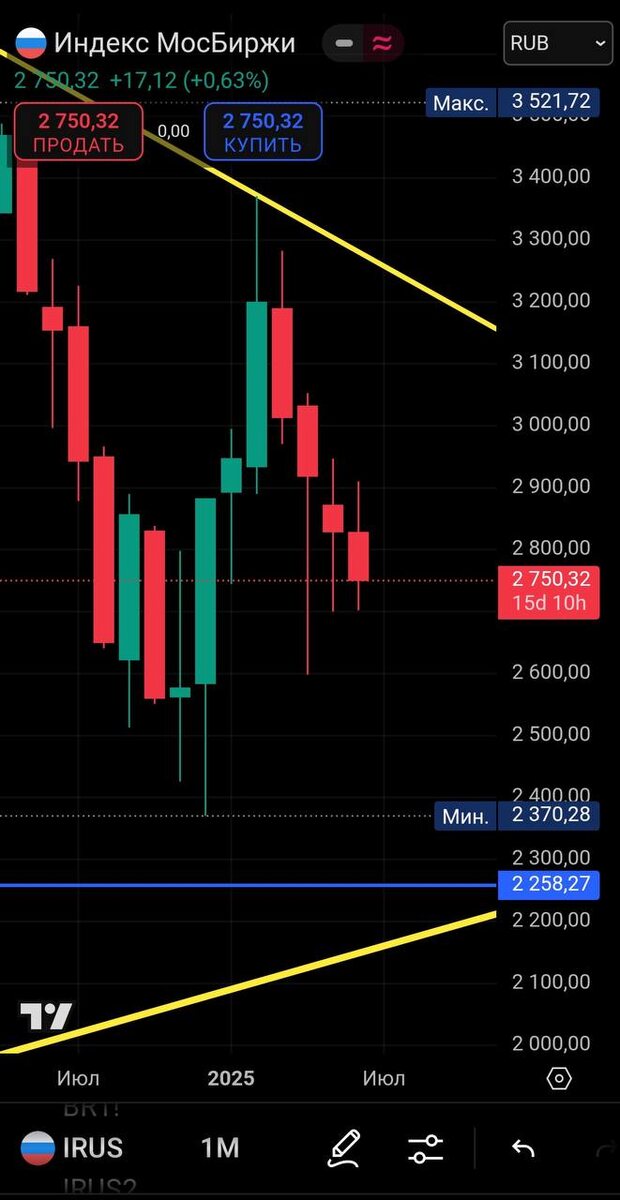Change the 1M chart interval
The width and height of the screenshot is (620, 1200).
pyautogui.click(x=220, y=1148)
